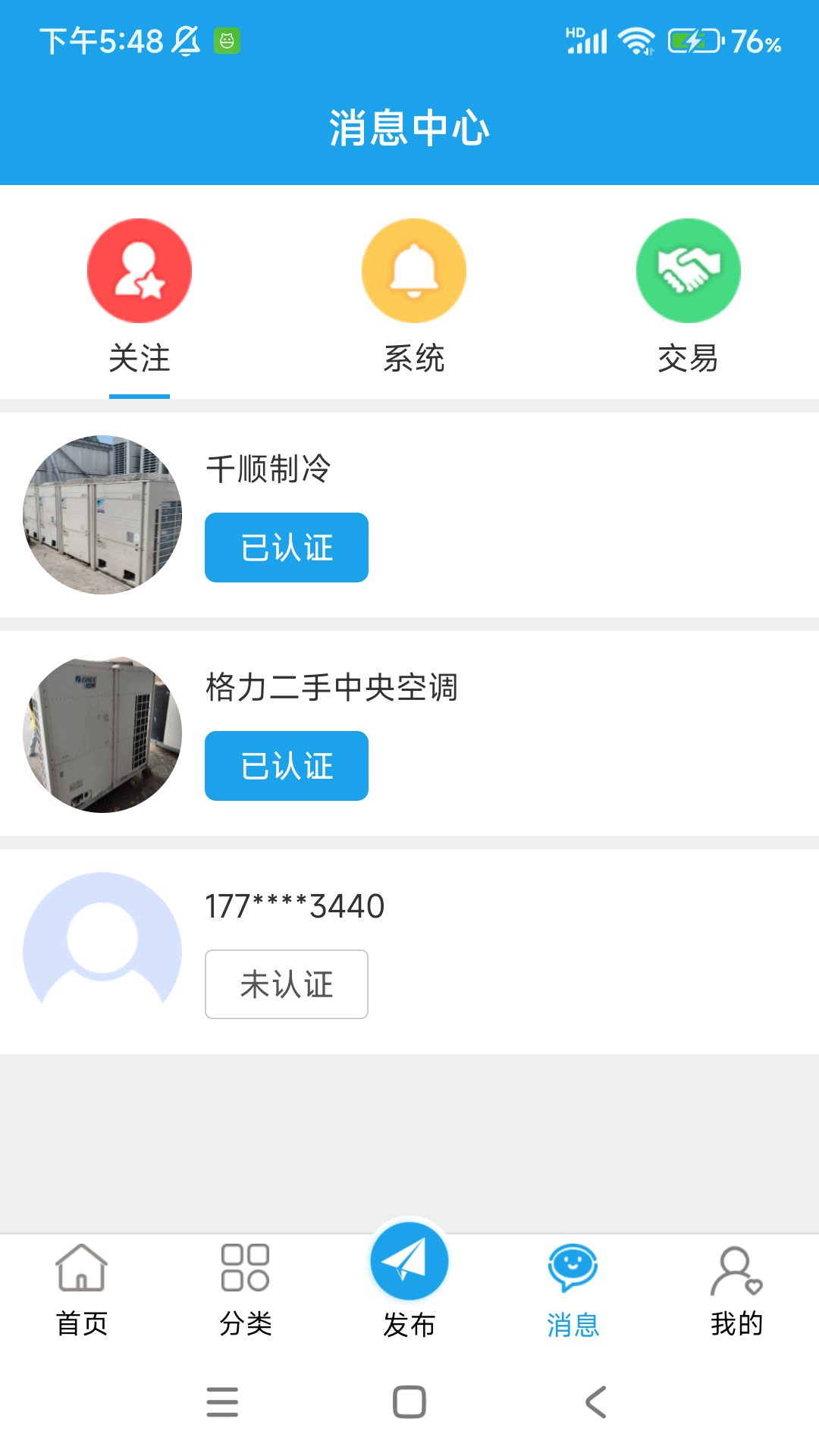Screen dimensions: 819x1456
Task: Open the 关注 follow messages icon
Action: [140, 270]
